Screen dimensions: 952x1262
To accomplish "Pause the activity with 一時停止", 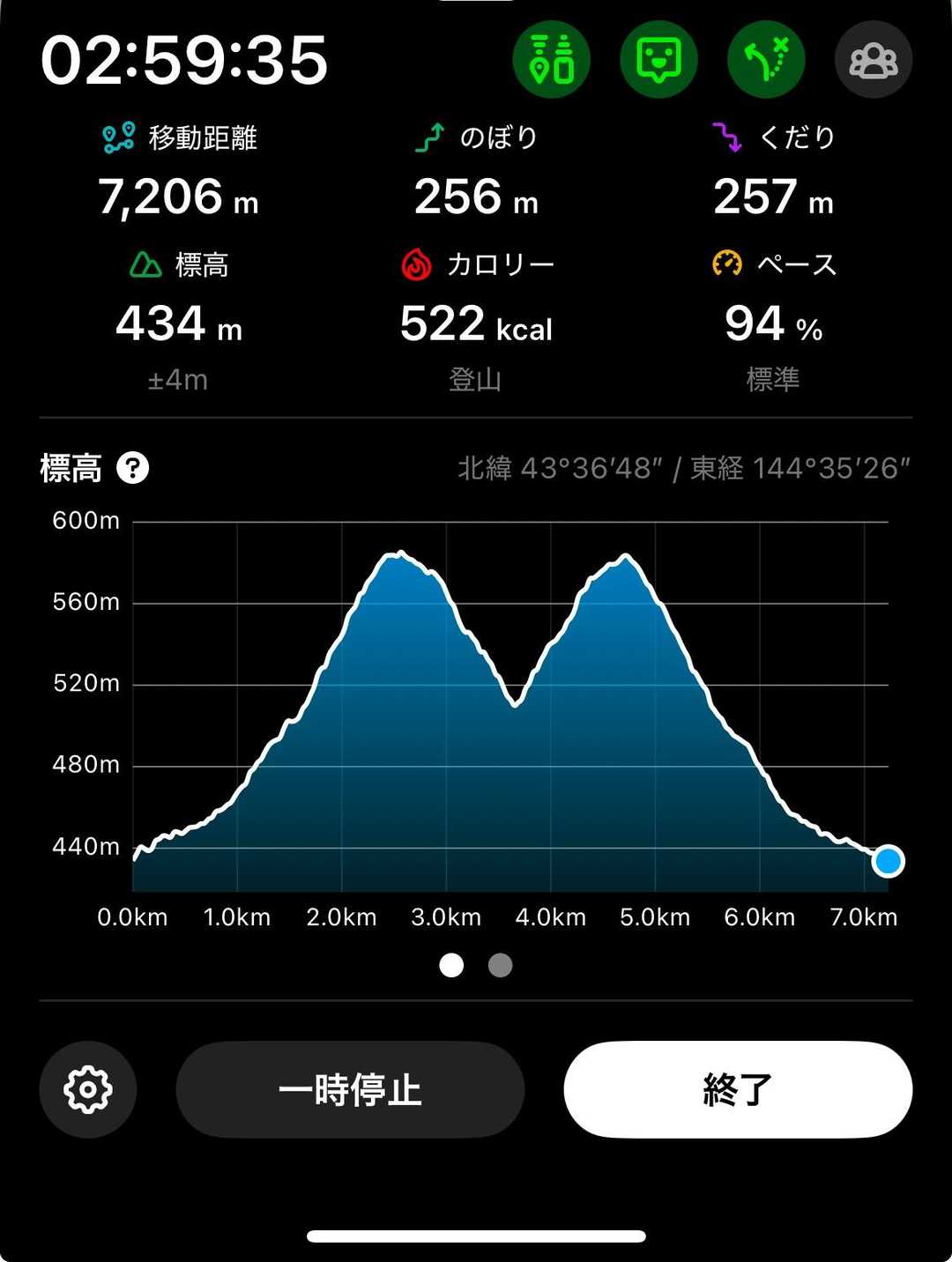I will click(x=350, y=1089).
